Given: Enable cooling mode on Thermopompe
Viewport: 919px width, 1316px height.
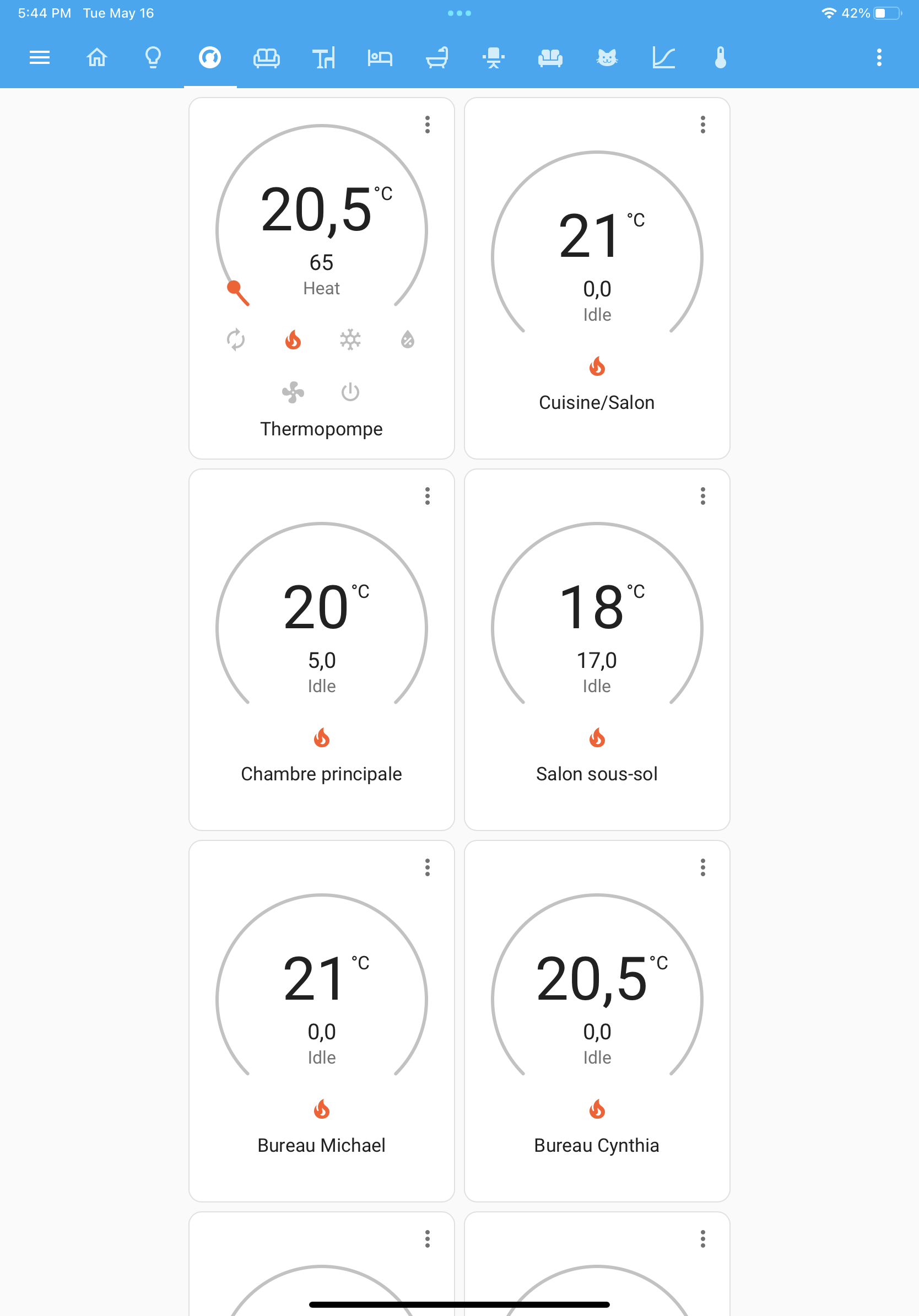Looking at the screenshot, I should 349,340.
